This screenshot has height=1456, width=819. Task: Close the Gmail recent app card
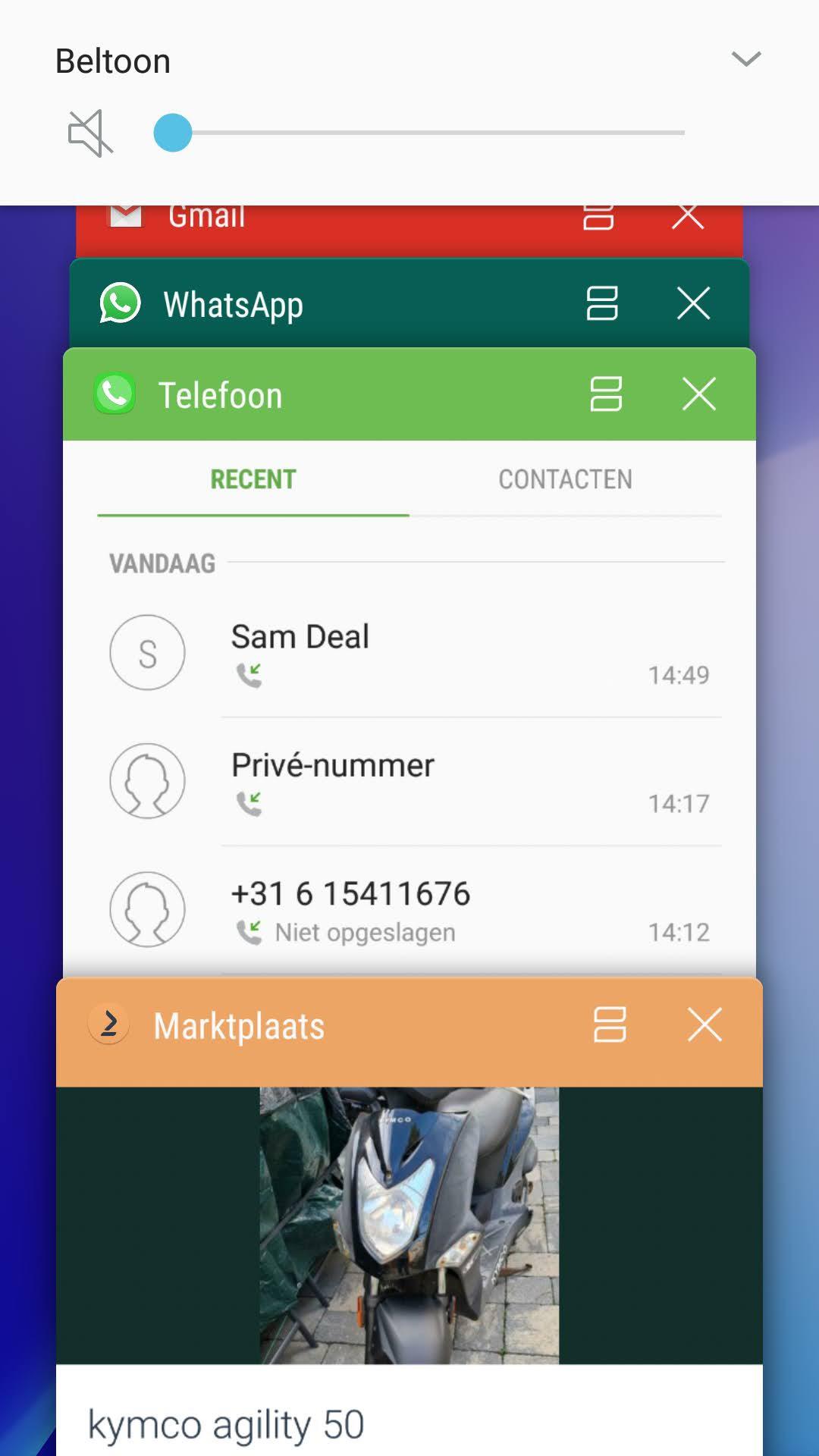pyautogui.click(x=688, y=217)
